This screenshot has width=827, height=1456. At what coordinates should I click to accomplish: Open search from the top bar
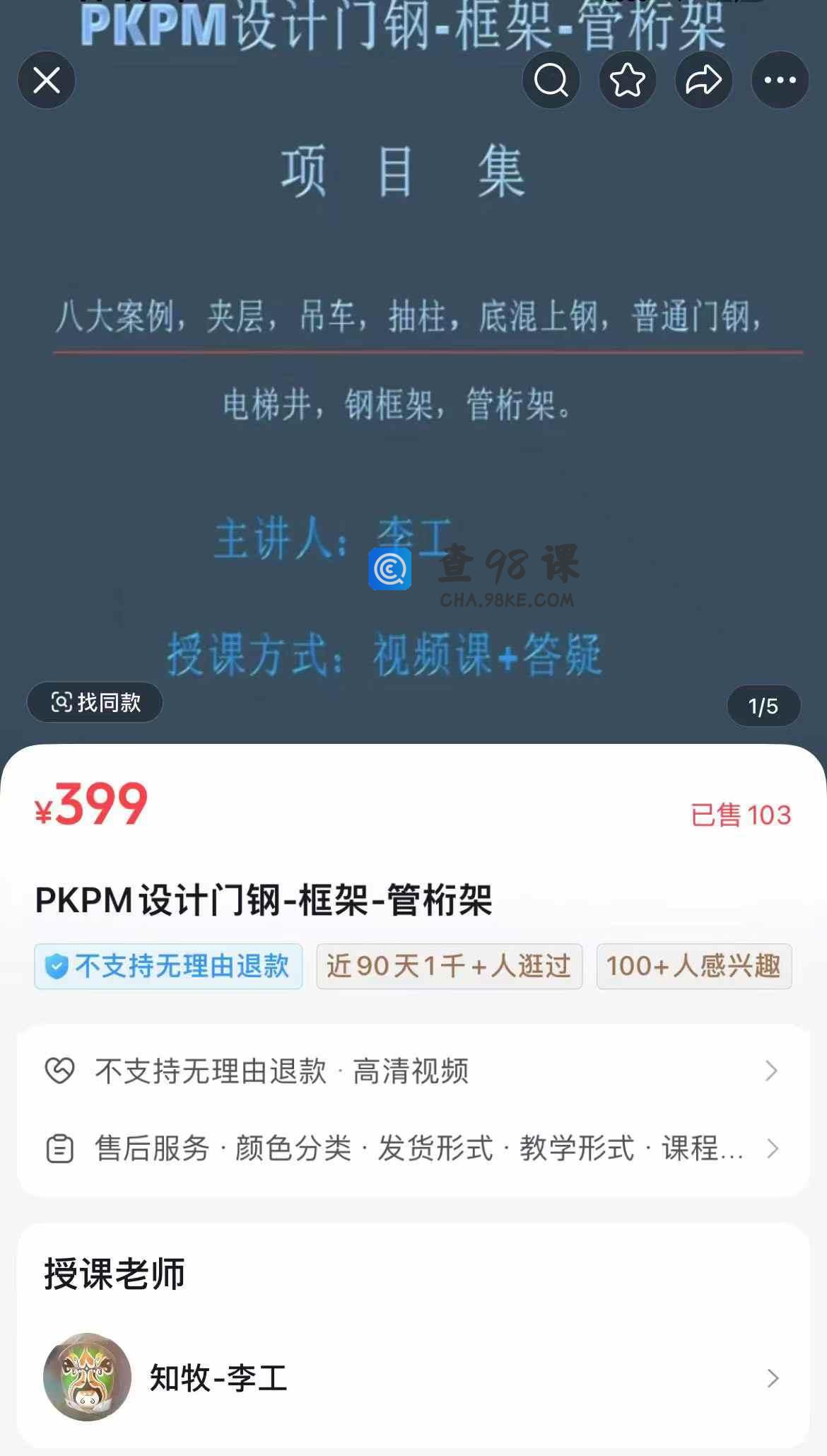coord(551,81)
